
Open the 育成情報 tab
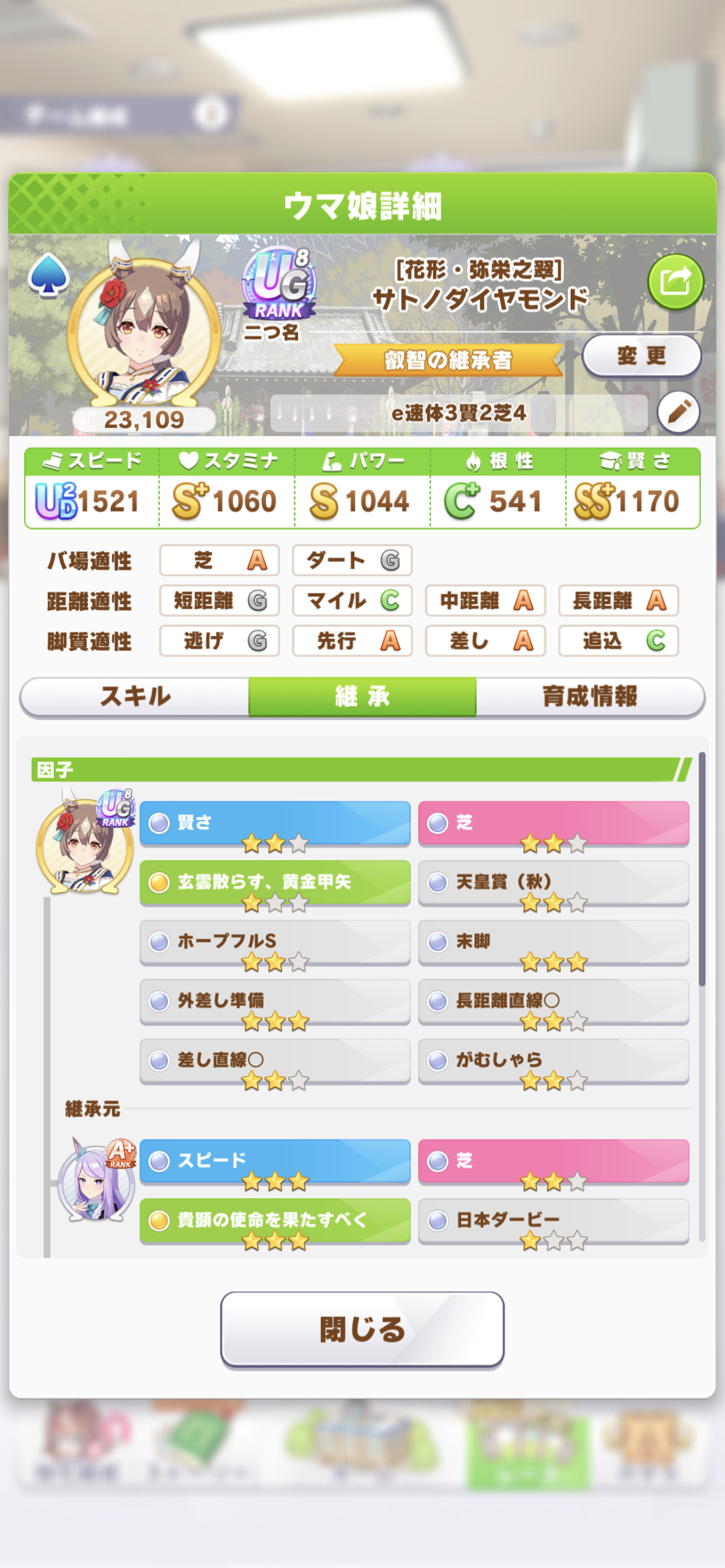(590, 697)
